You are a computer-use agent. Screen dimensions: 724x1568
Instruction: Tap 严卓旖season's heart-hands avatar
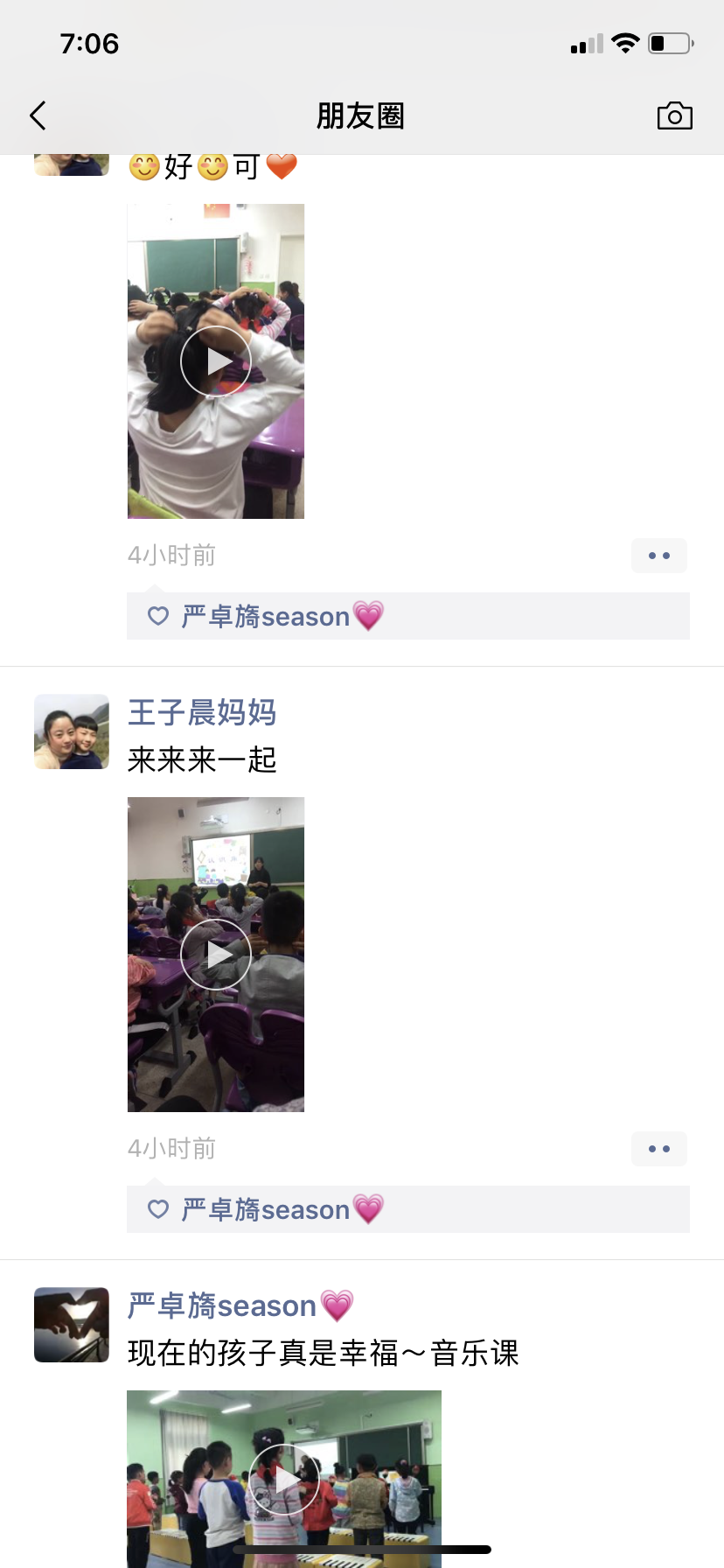pyautogui.click(x=72, y=1325)
